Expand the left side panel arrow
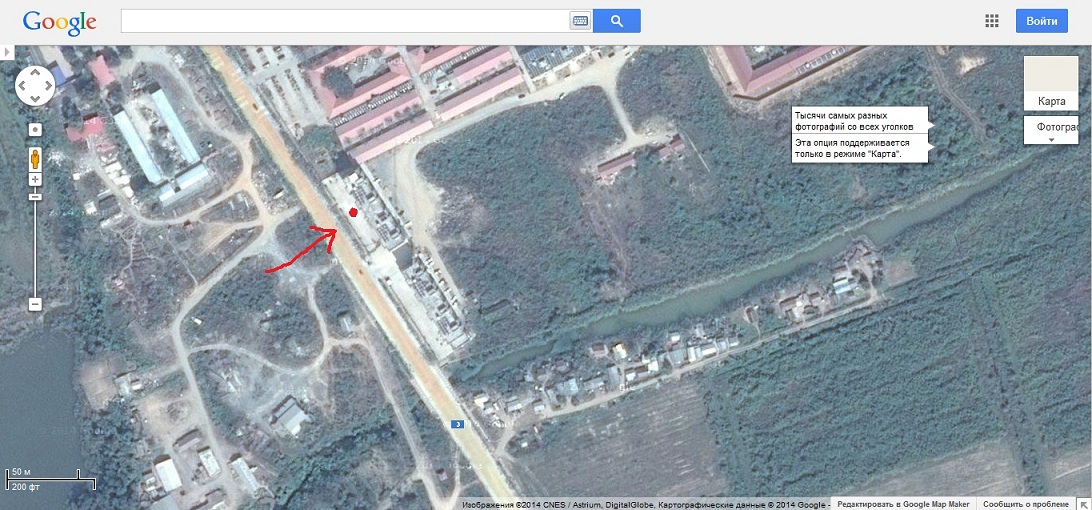The image size is (1092, 510). (x=6, y=50)
